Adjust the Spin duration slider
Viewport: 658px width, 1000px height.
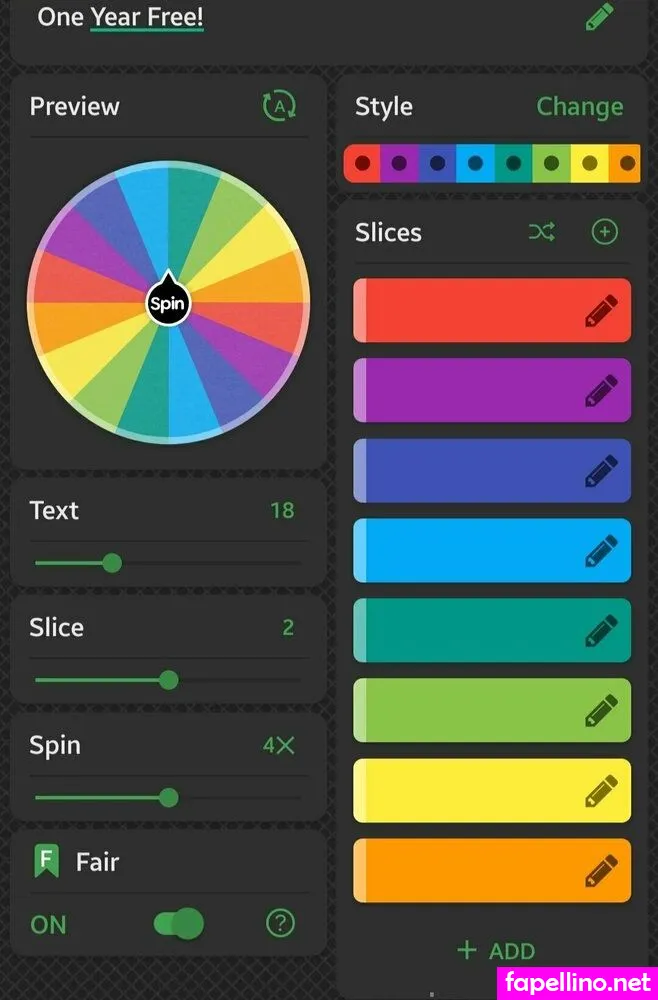[x=169, y=798]
